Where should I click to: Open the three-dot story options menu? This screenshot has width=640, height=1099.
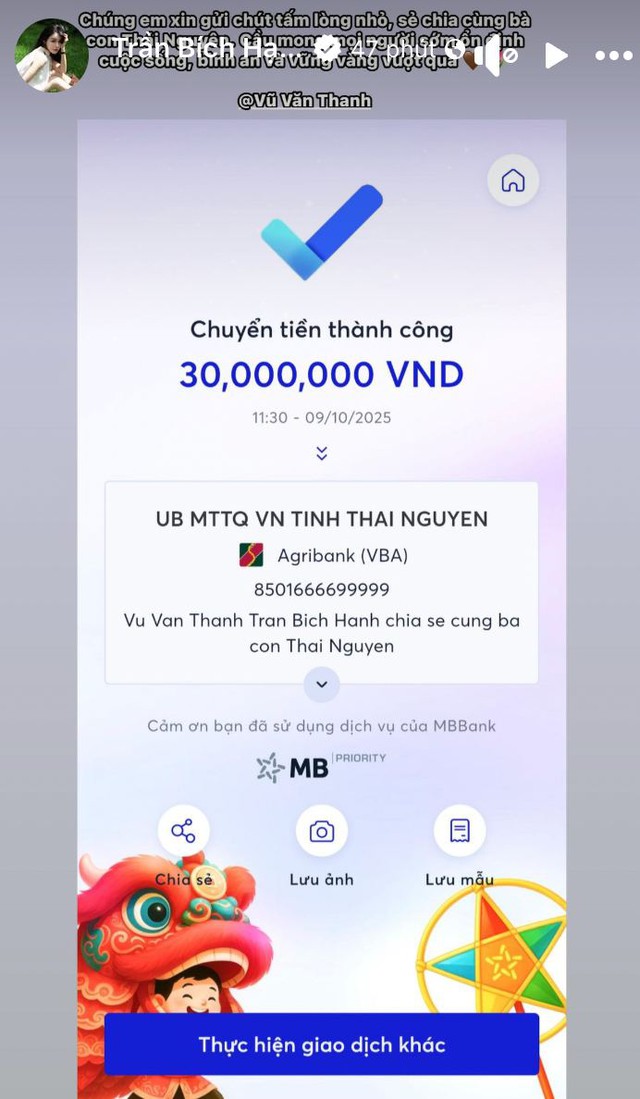tap(613, 56)
